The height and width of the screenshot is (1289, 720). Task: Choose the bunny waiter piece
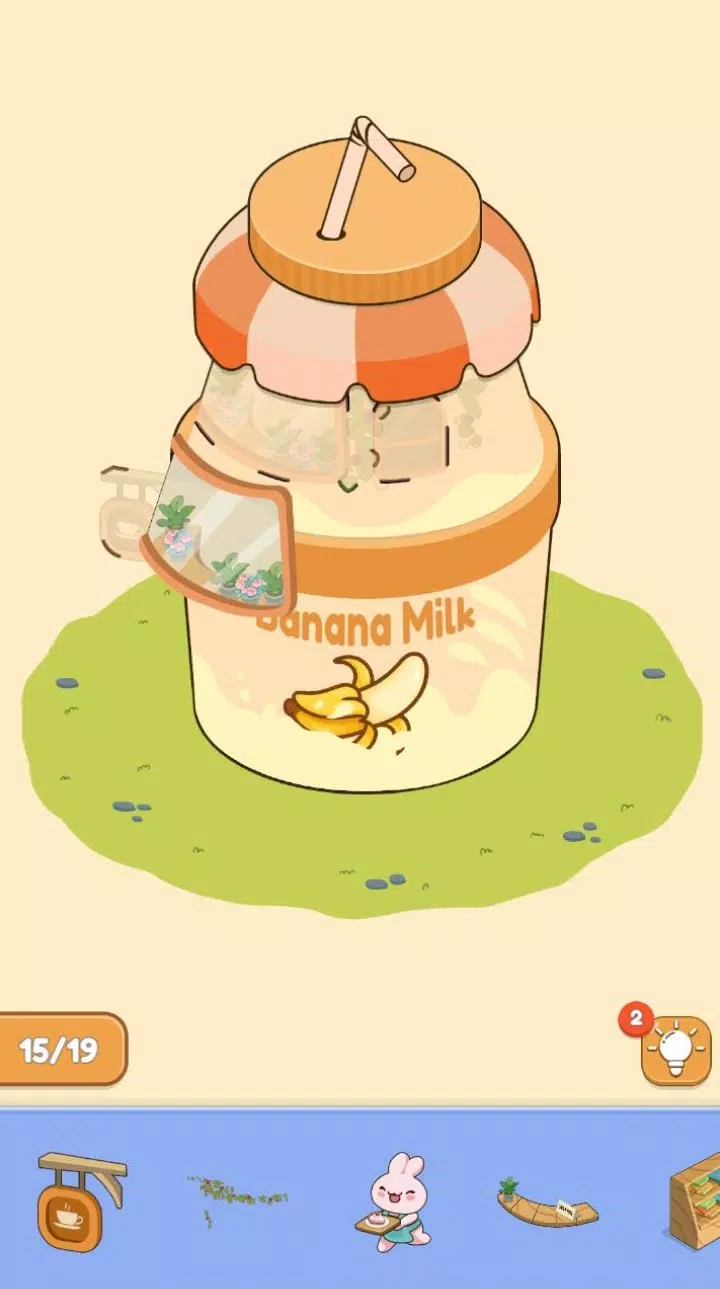395,1202
